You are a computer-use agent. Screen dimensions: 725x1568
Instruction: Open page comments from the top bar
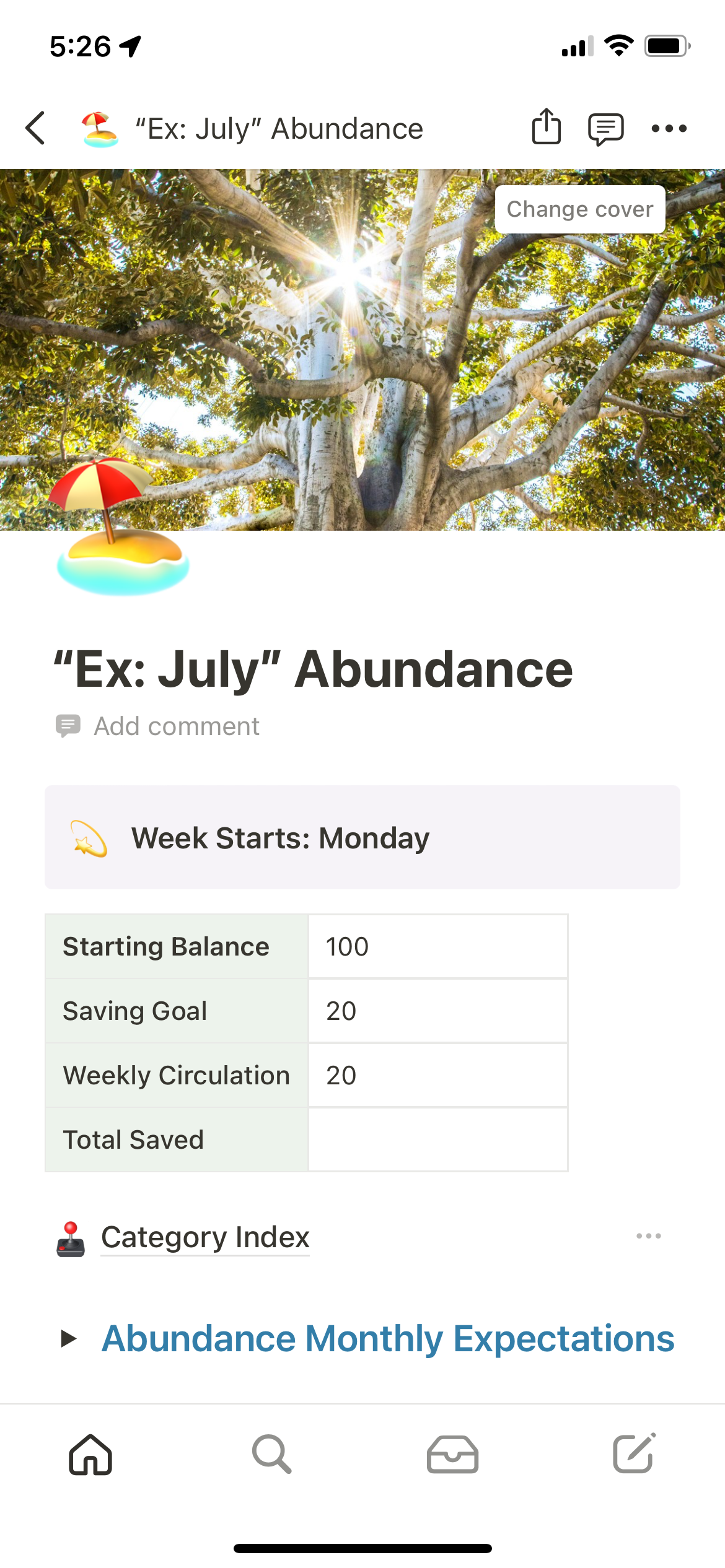[x=605, y=129]
